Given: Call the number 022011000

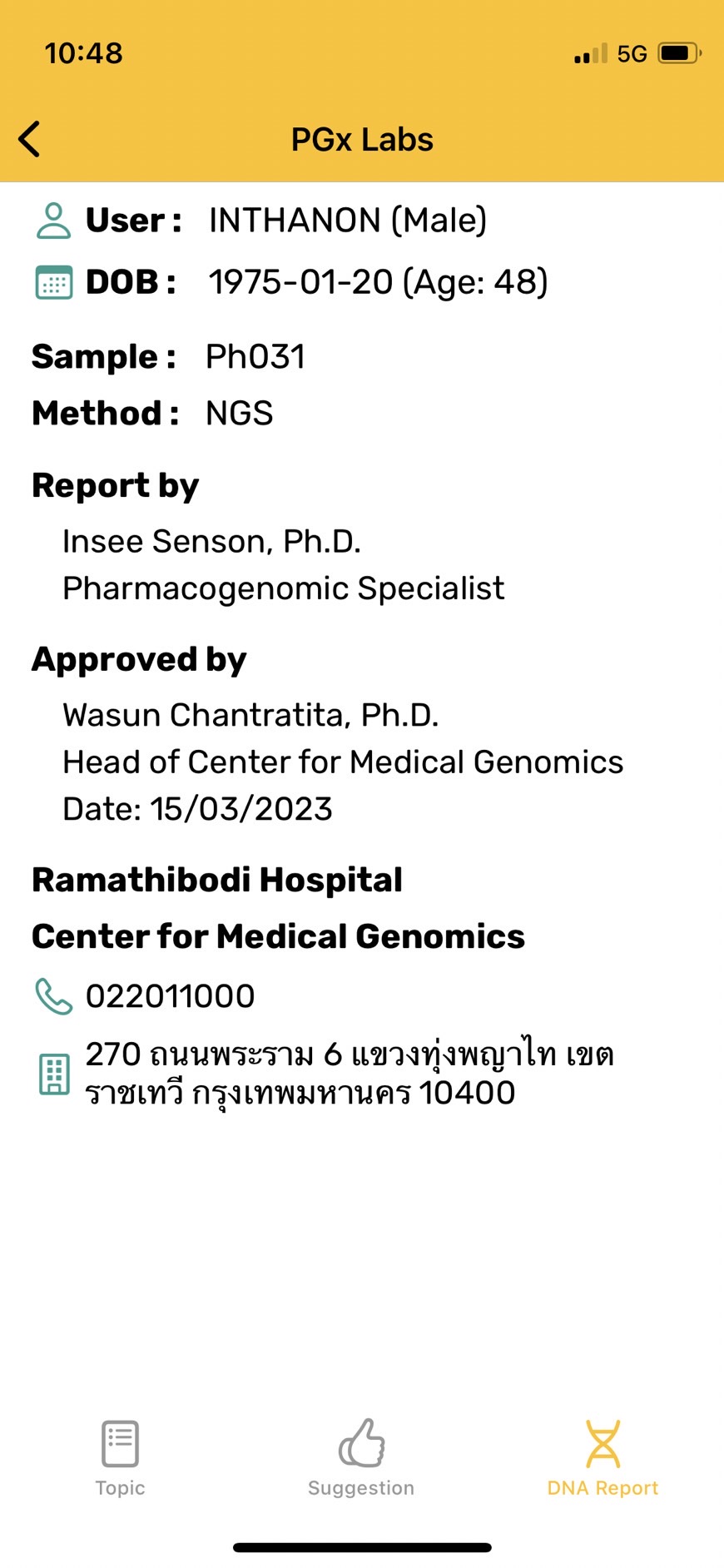Looking at the screenshot, I should point(170,996).
